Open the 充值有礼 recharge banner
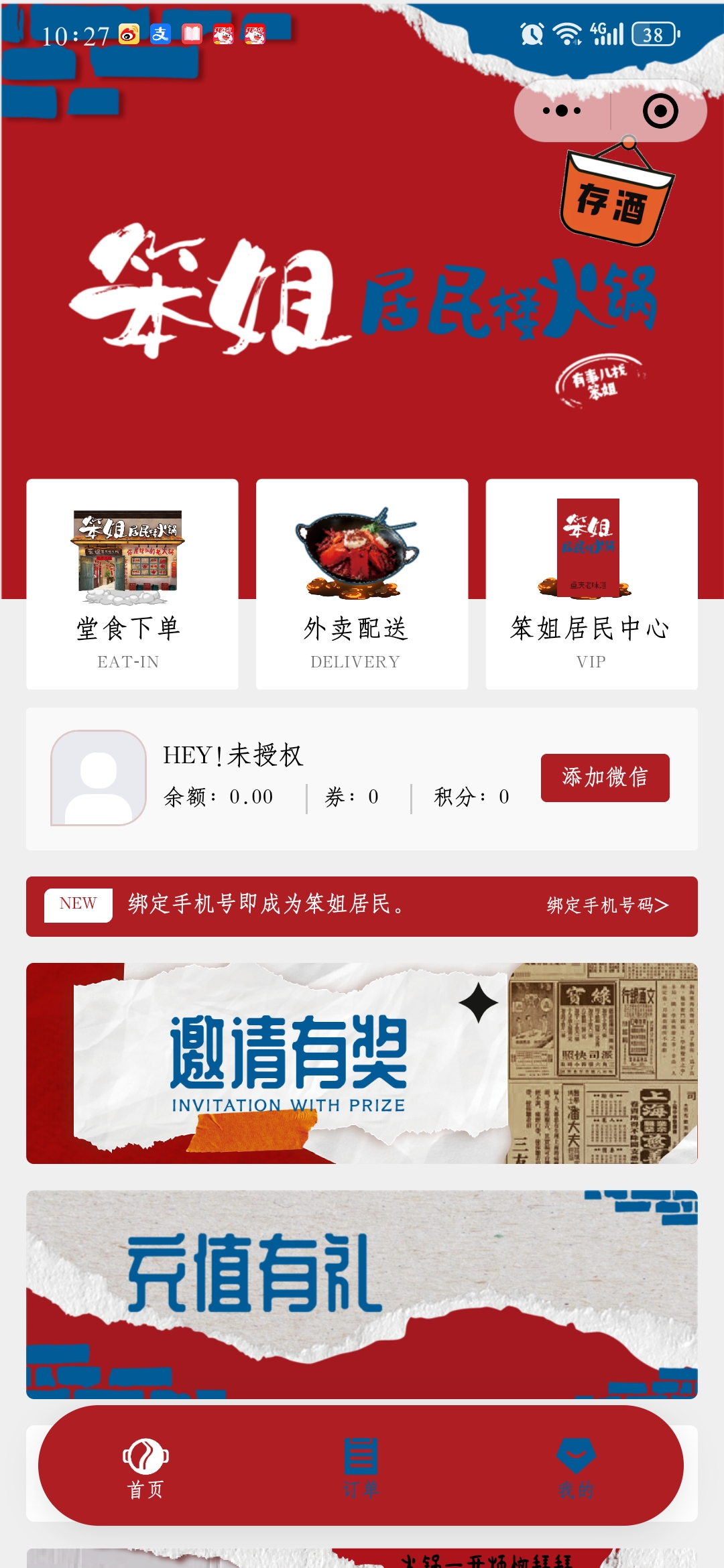 (361, 1293)
